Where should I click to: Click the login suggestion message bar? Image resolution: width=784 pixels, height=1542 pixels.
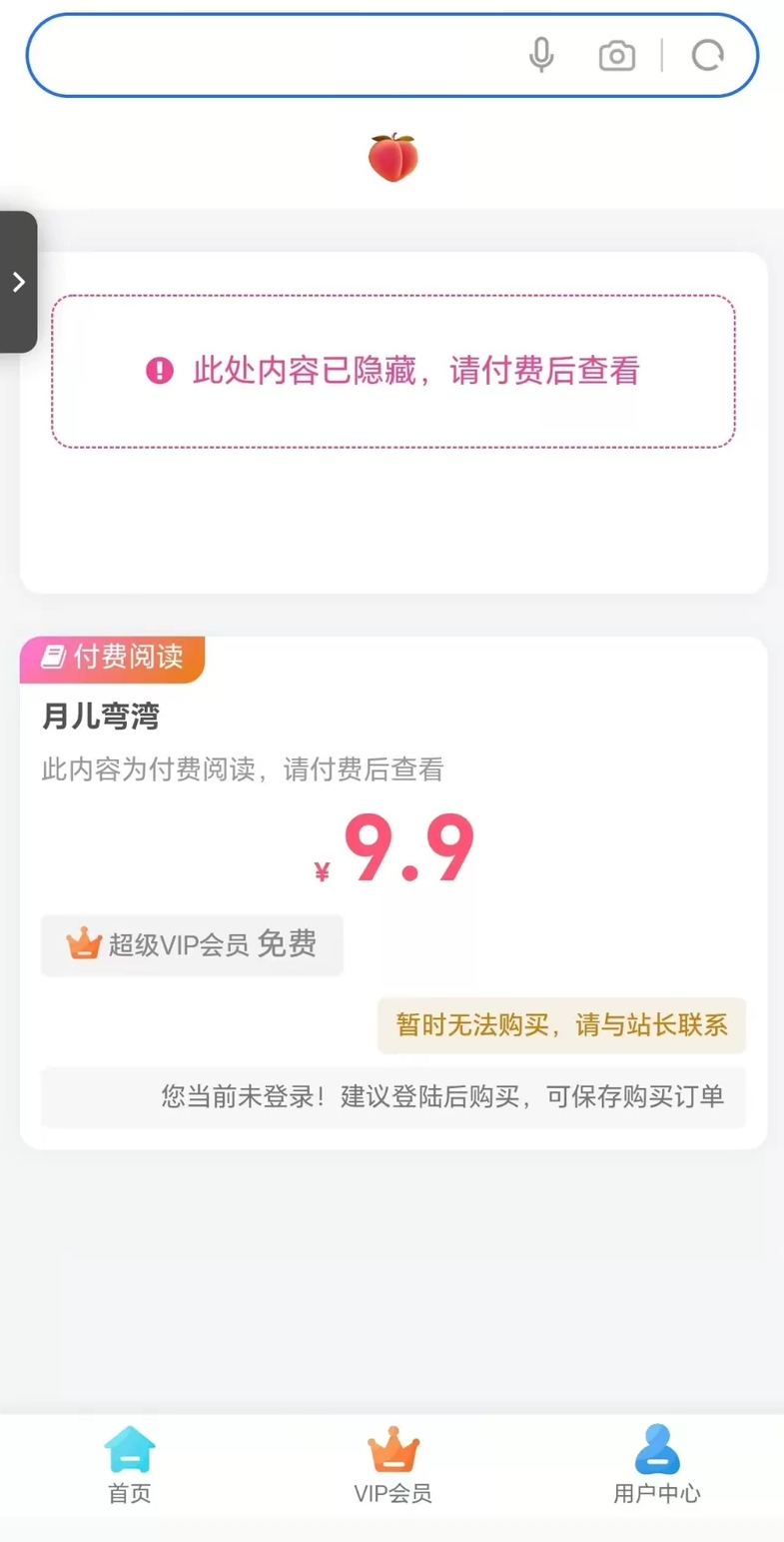click(x=392, y=1097)
